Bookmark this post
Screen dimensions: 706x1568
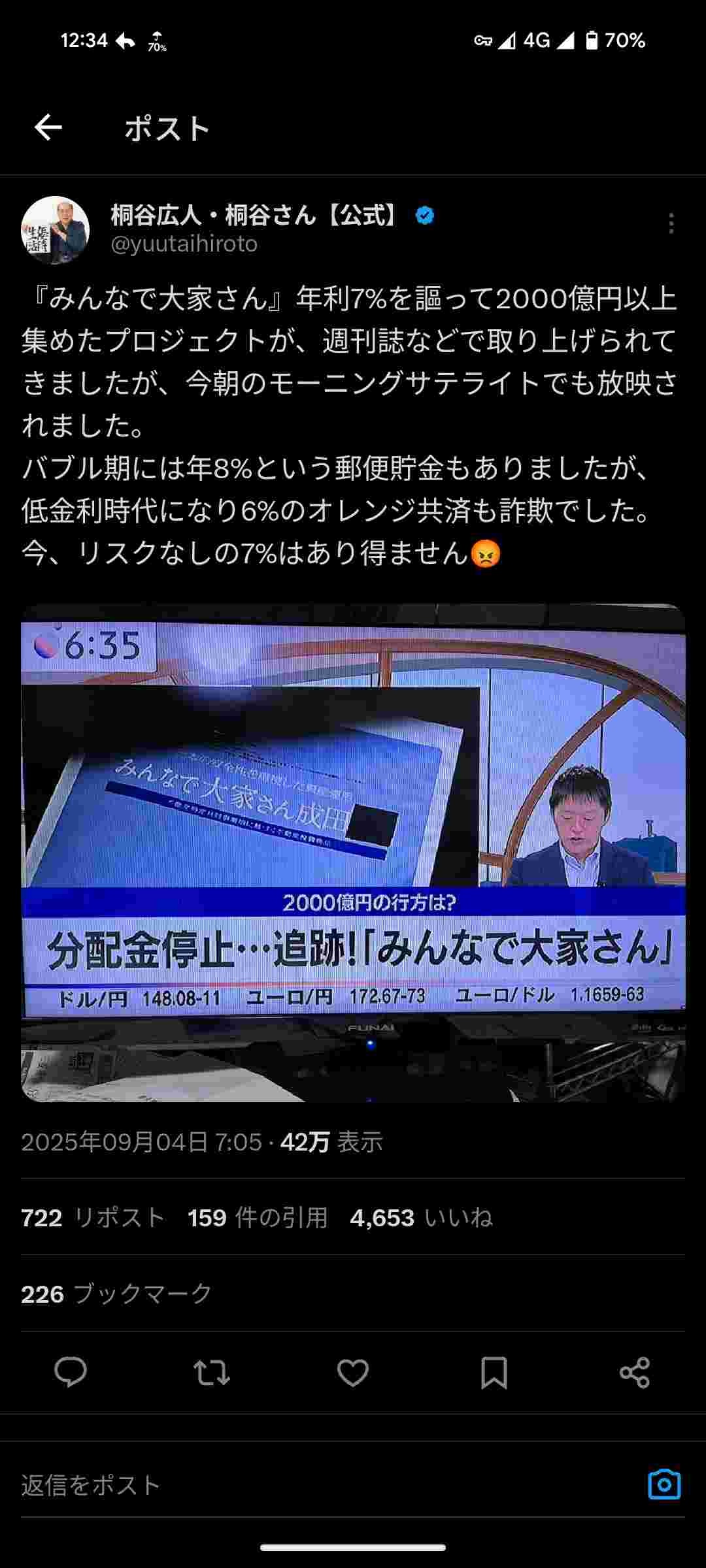(494, 1372)
